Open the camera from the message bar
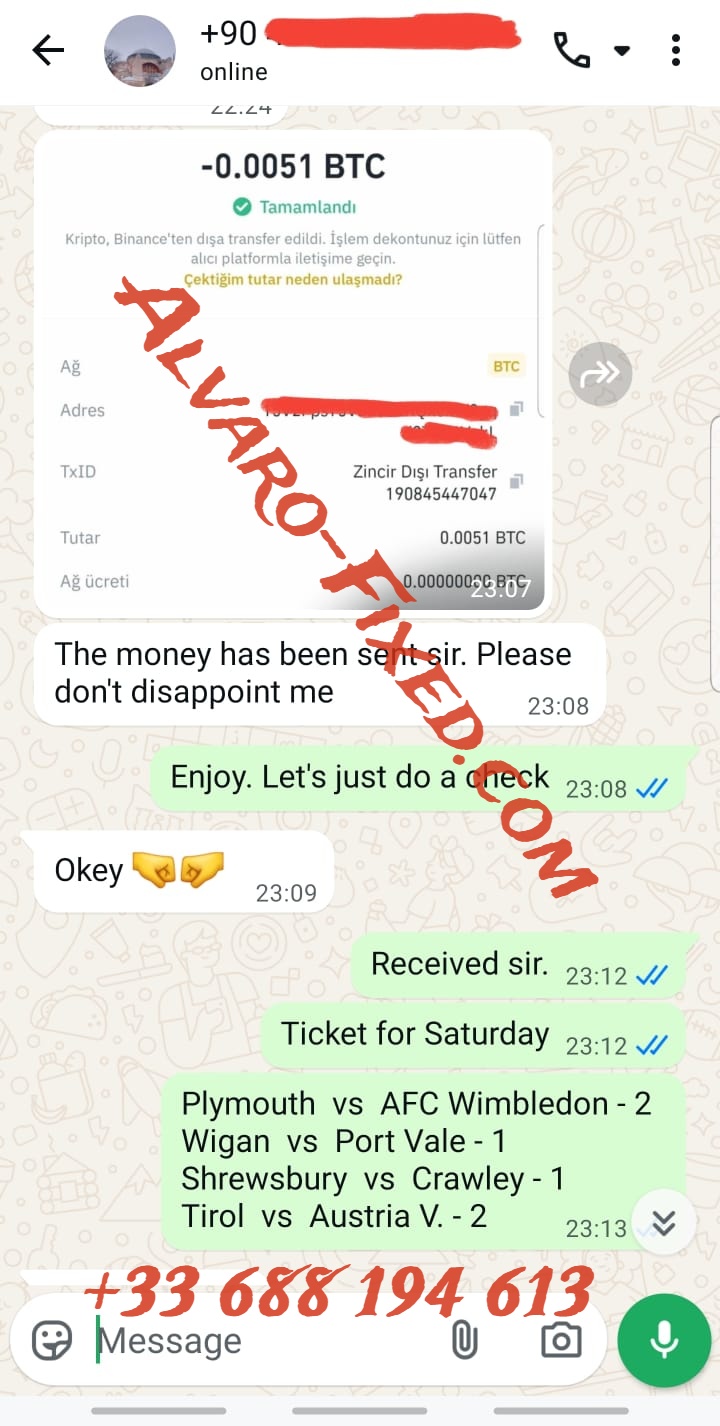This screenshot has width=720, height=1426. pos(561,1340)
